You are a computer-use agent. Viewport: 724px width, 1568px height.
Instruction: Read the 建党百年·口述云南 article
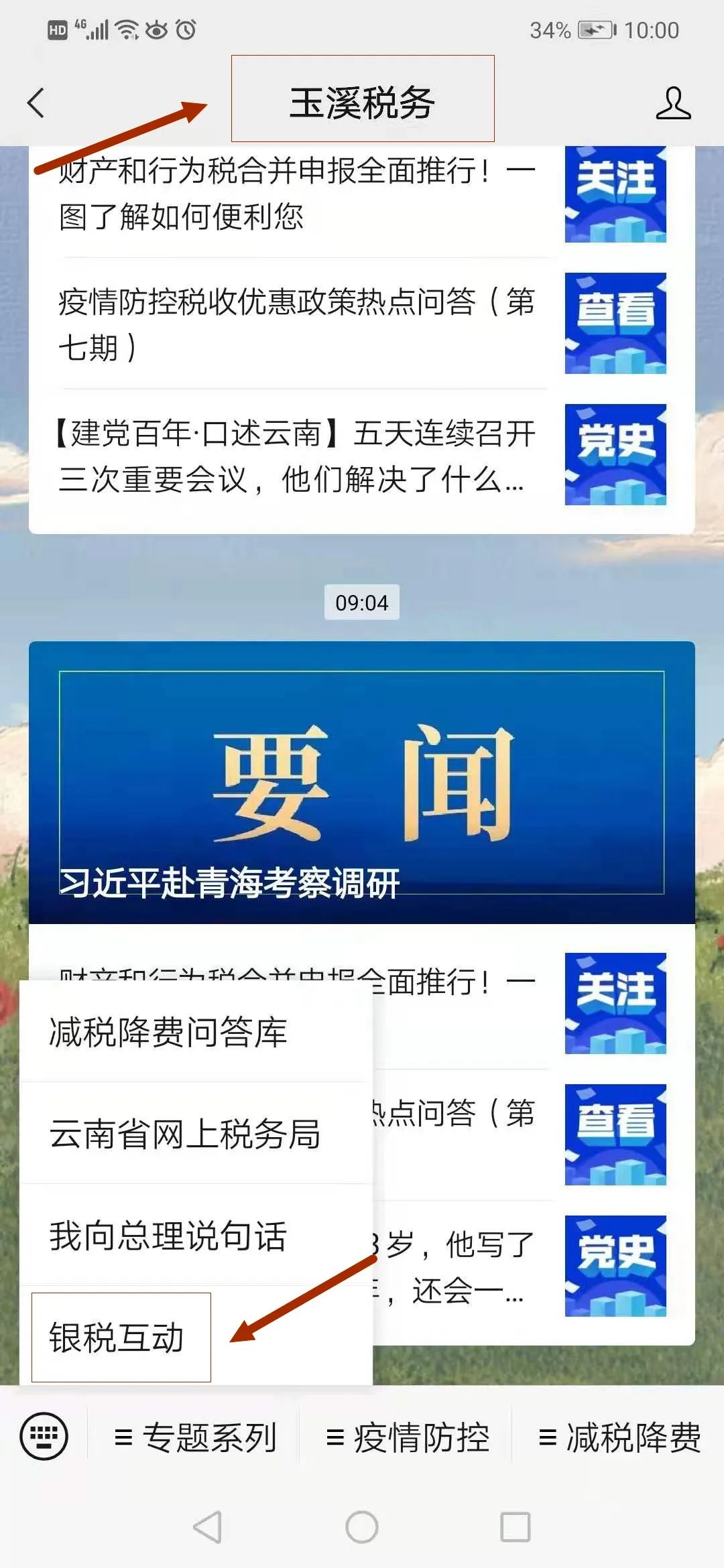[x=362, y=455]
